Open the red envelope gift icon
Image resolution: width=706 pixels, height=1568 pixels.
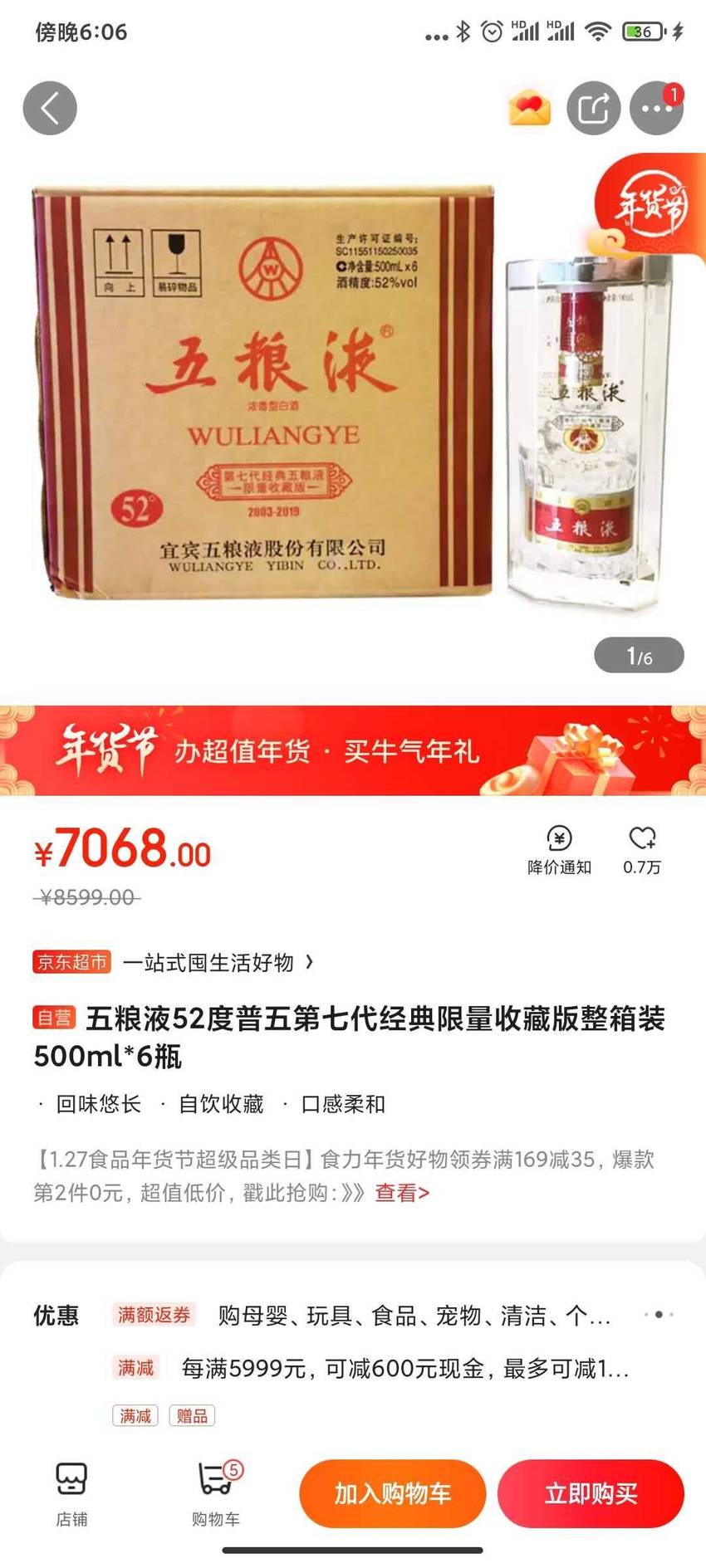tap(529, 109)
